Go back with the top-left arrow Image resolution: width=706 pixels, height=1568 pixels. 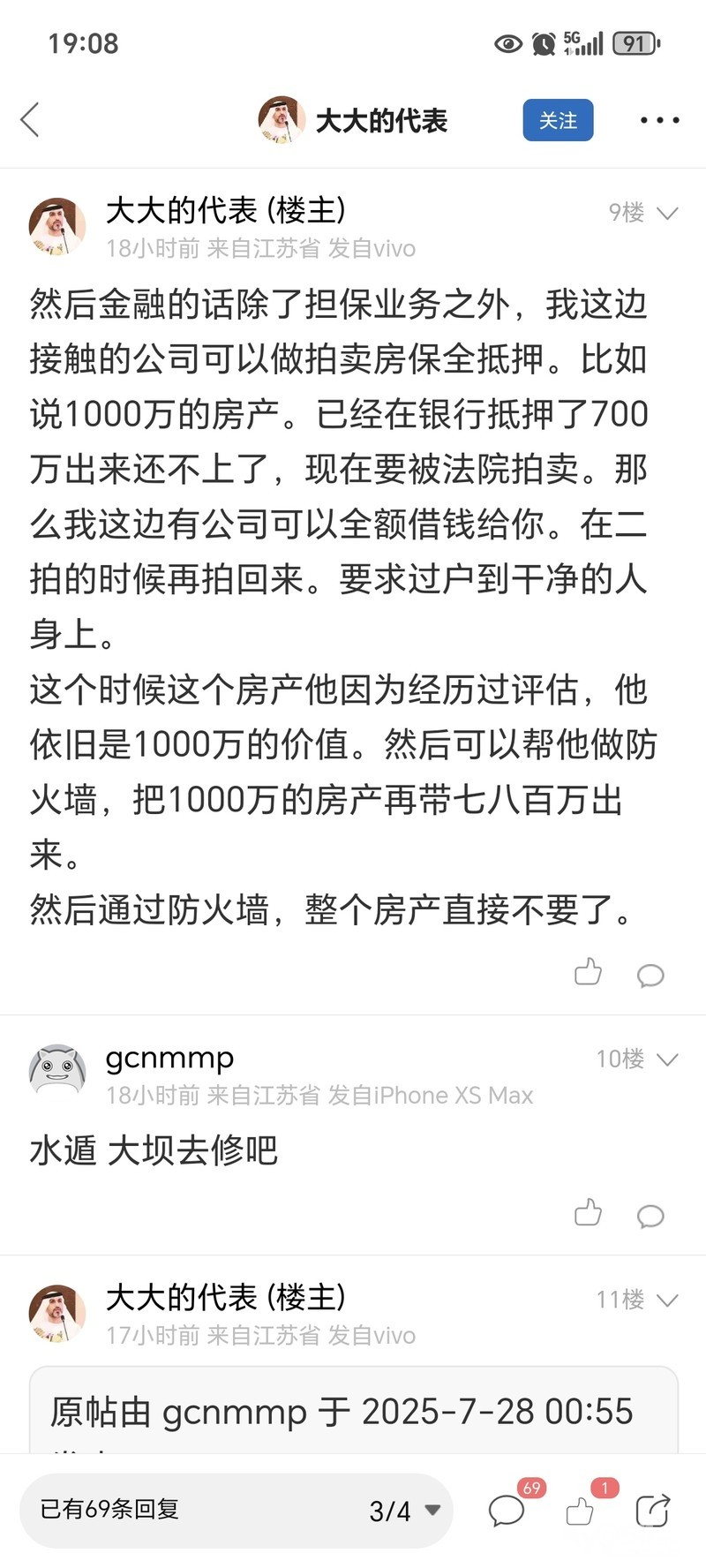tap(30, 120)
